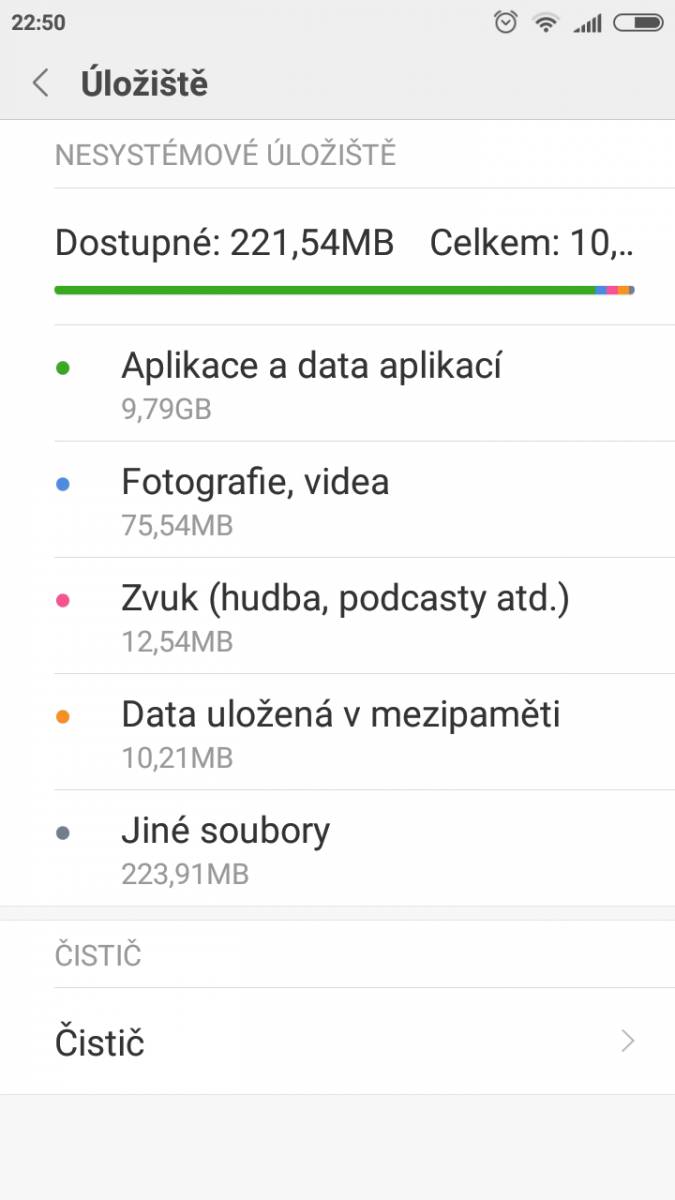This screenshot has width=675, height=1200.
Task: View Jiné soubory storage details
Action: pos(337,848)
